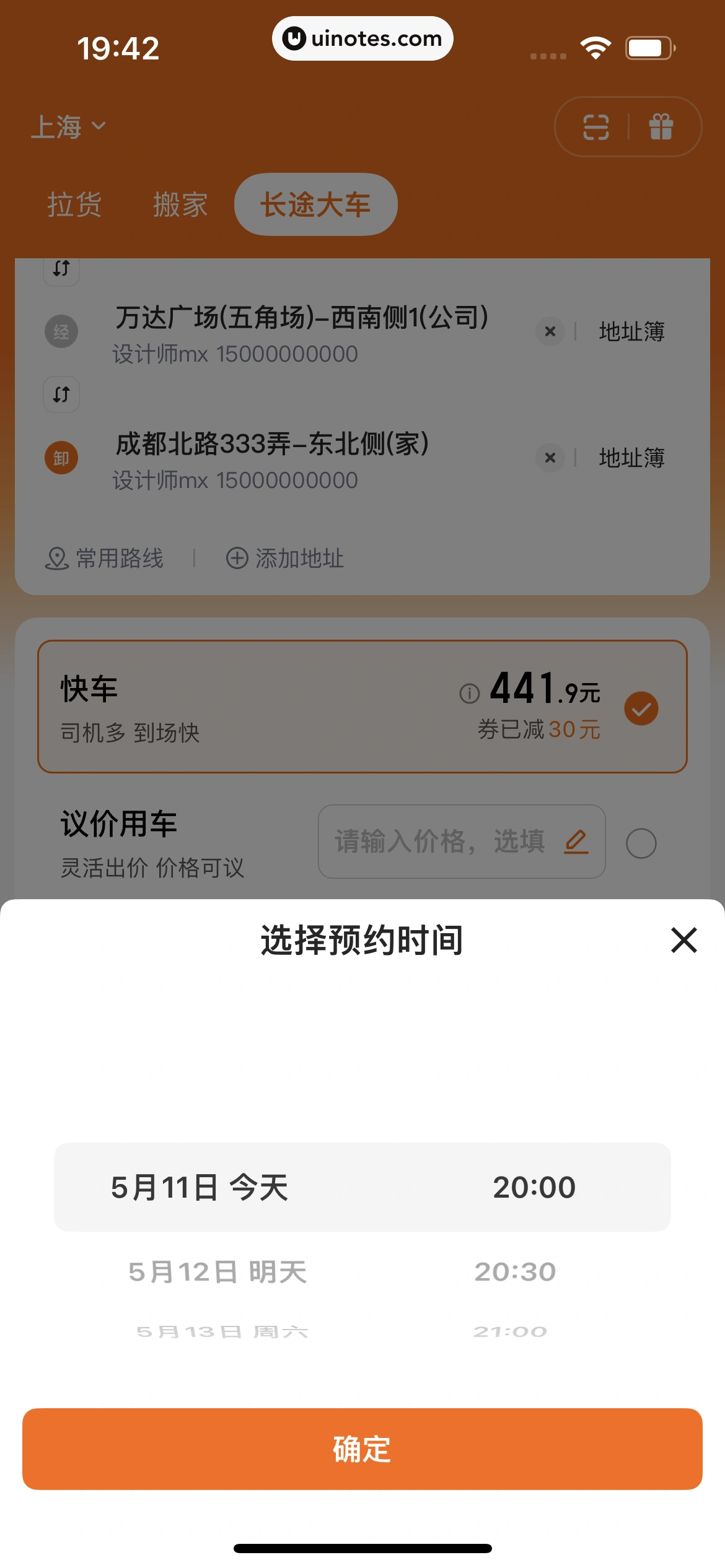Select the 议价用车 radio circle
Screen dimensions: 725x1568
click(641, 843)
